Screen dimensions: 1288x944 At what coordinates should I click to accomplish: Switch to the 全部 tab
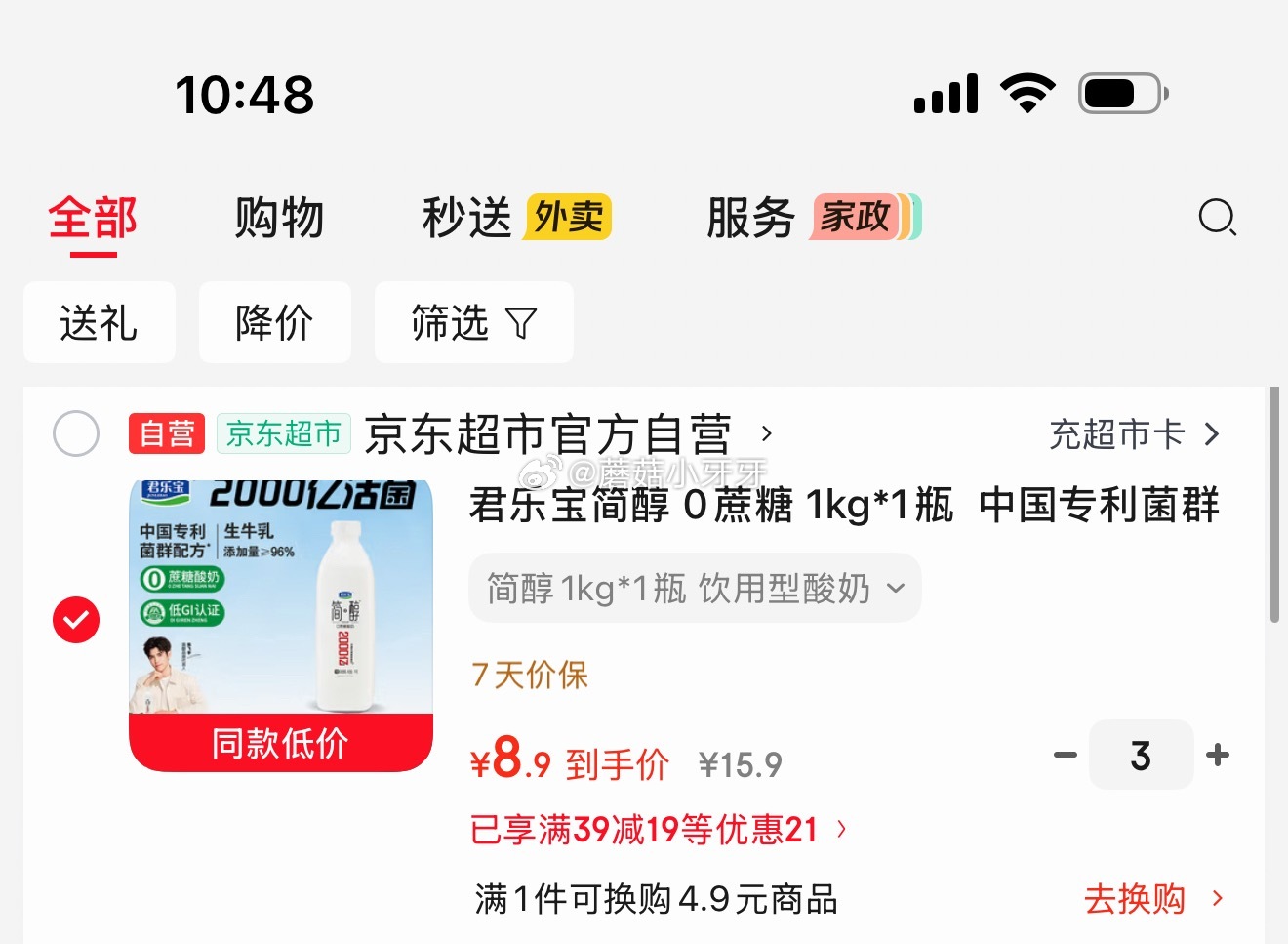pyautogui.click(x=93, y=218)
